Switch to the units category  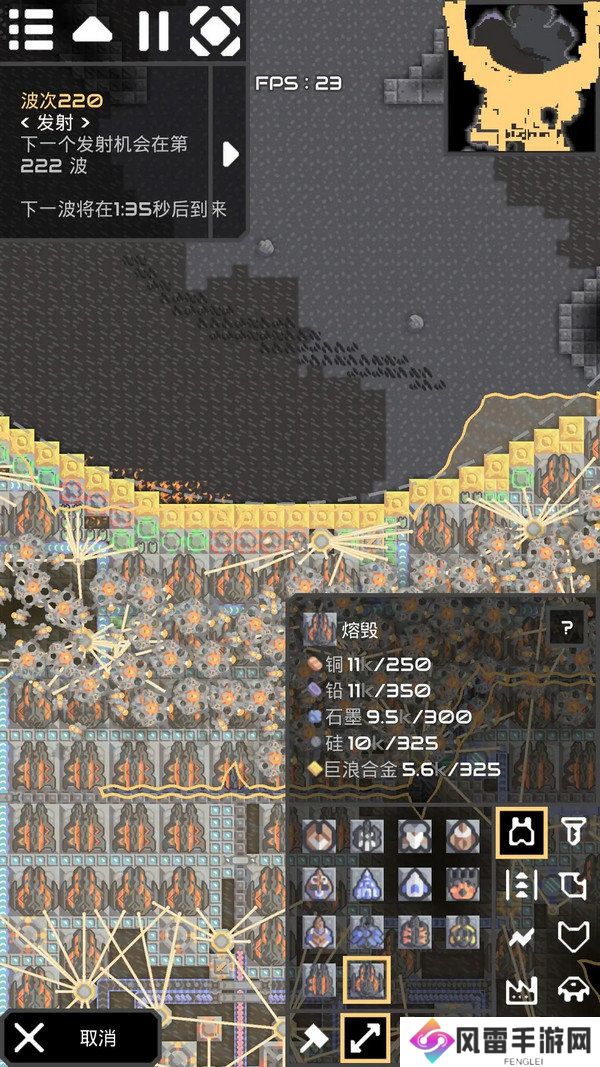(x=573, y=990)
